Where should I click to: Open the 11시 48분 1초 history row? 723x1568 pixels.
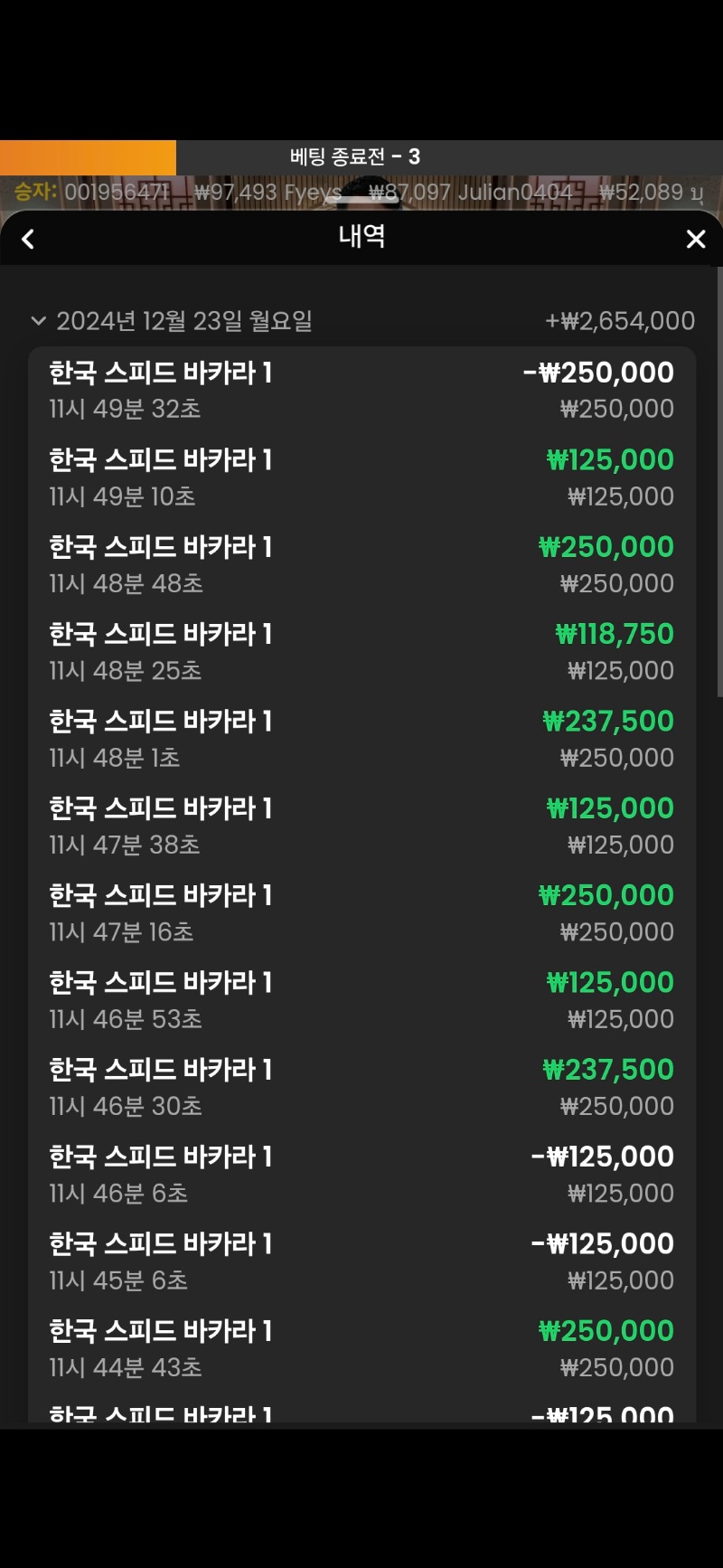click(x=361, y=739)
